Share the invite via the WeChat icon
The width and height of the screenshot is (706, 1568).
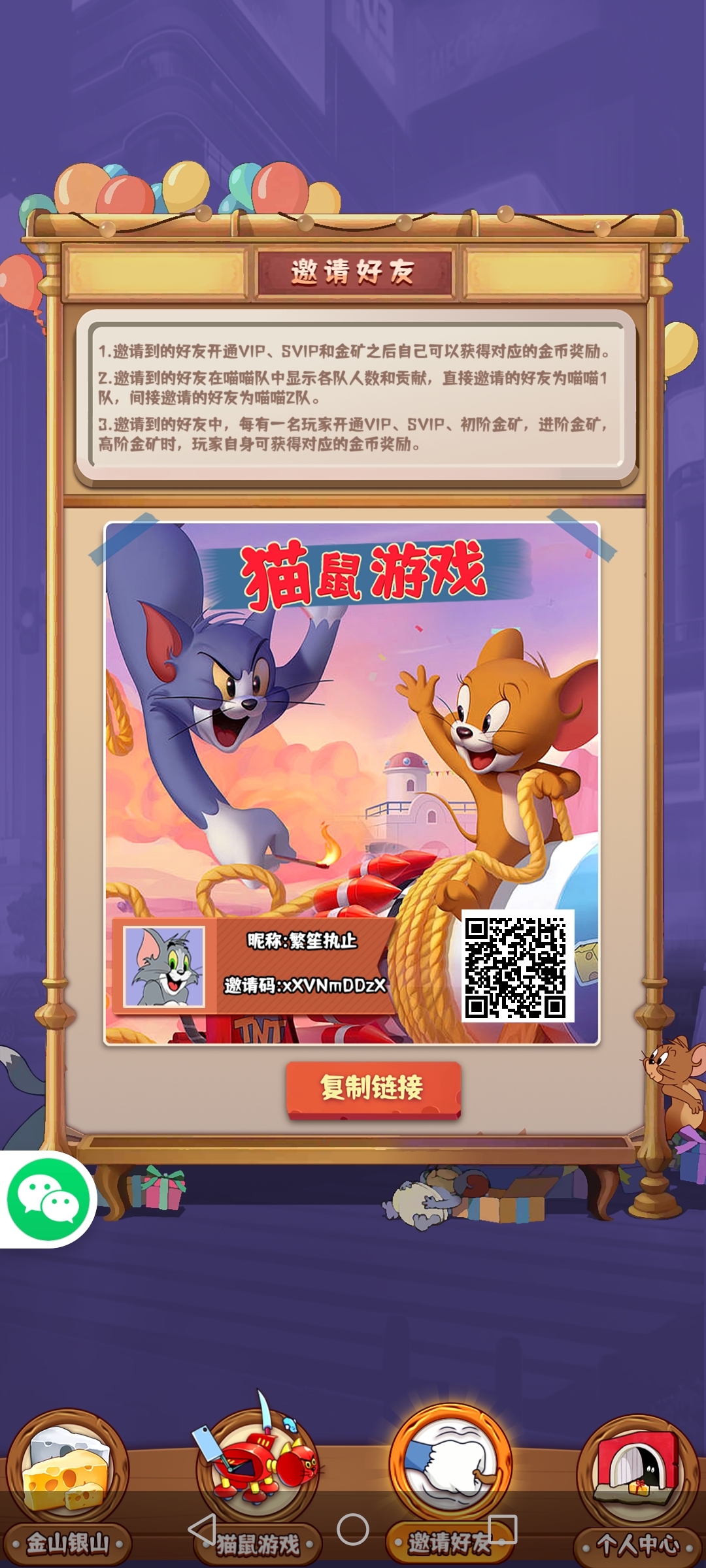coord(48,1200)
